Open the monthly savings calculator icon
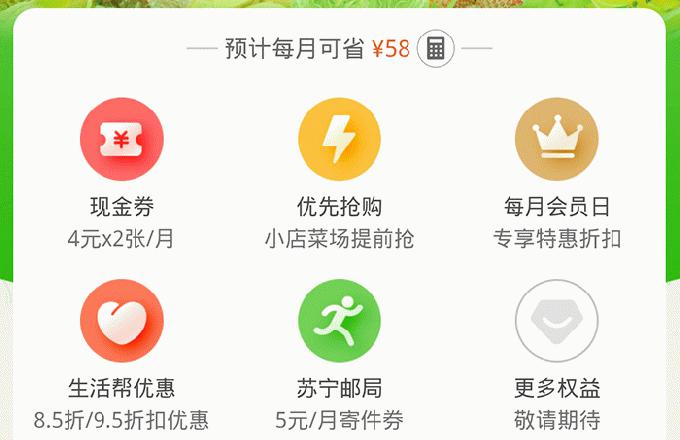The width and height of the screenshot is (680, 440). click(435, 49)
